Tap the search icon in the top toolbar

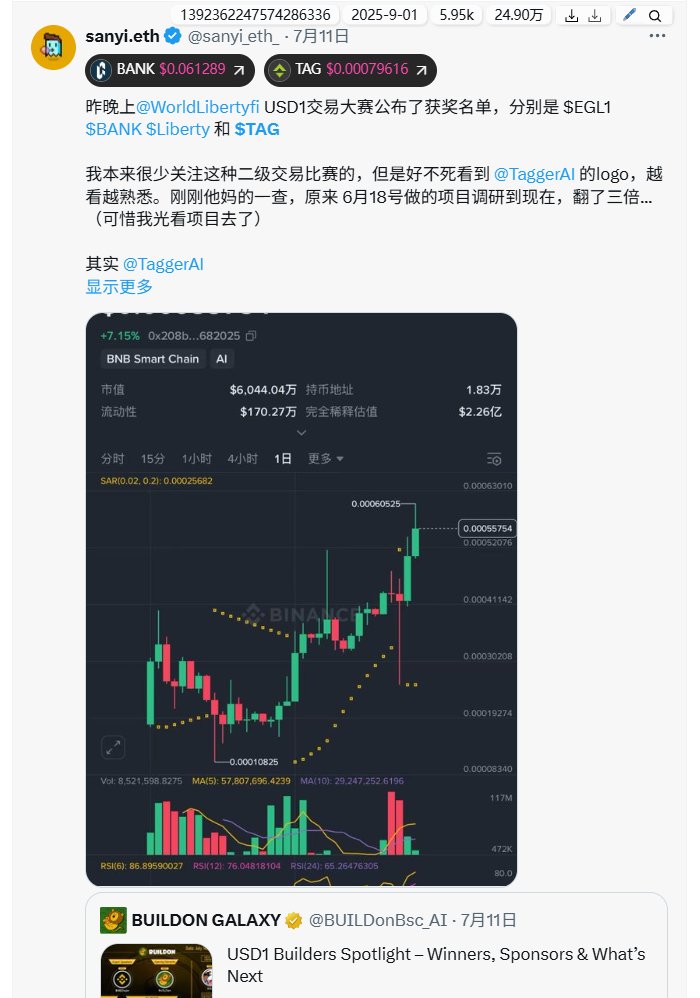click(655, 16)
